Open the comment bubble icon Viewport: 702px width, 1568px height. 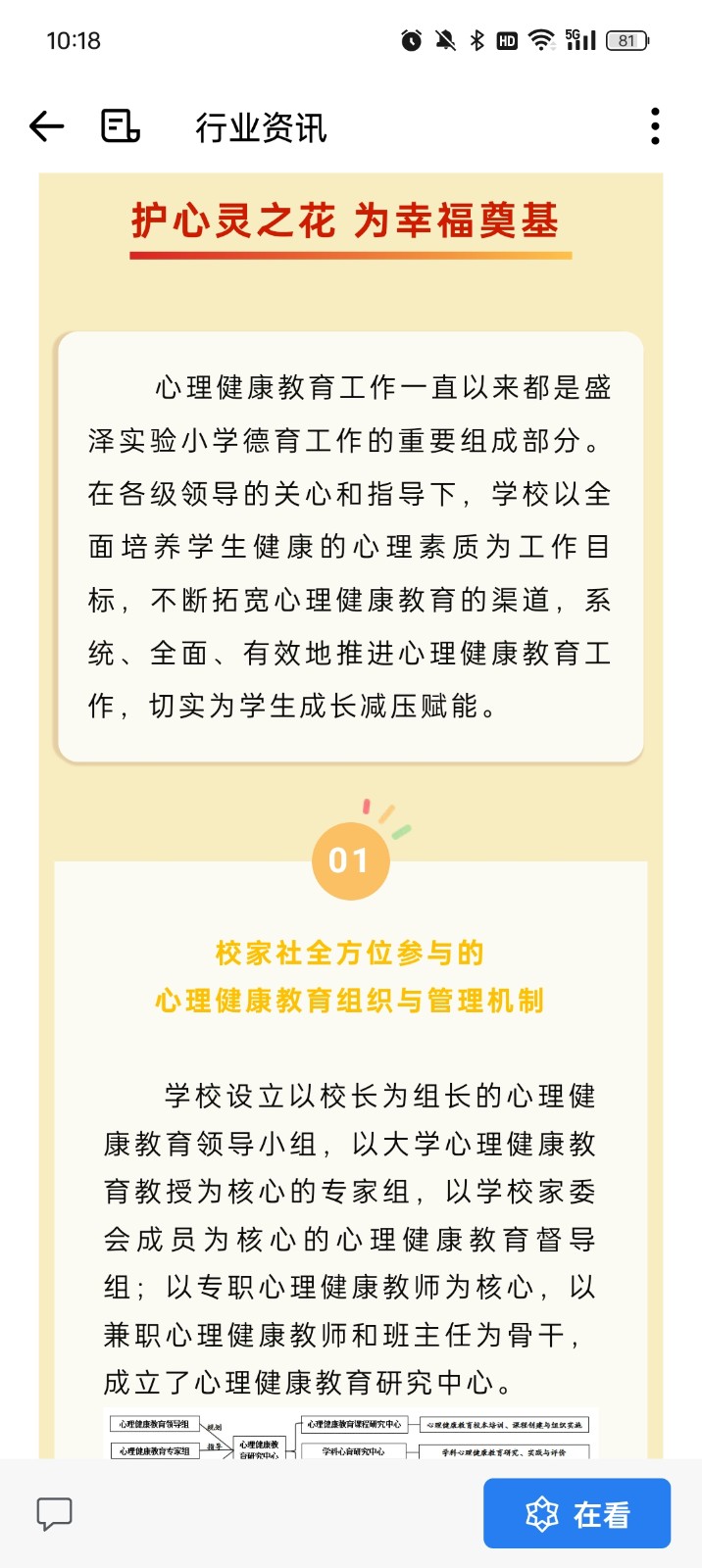pos(54,1513)
